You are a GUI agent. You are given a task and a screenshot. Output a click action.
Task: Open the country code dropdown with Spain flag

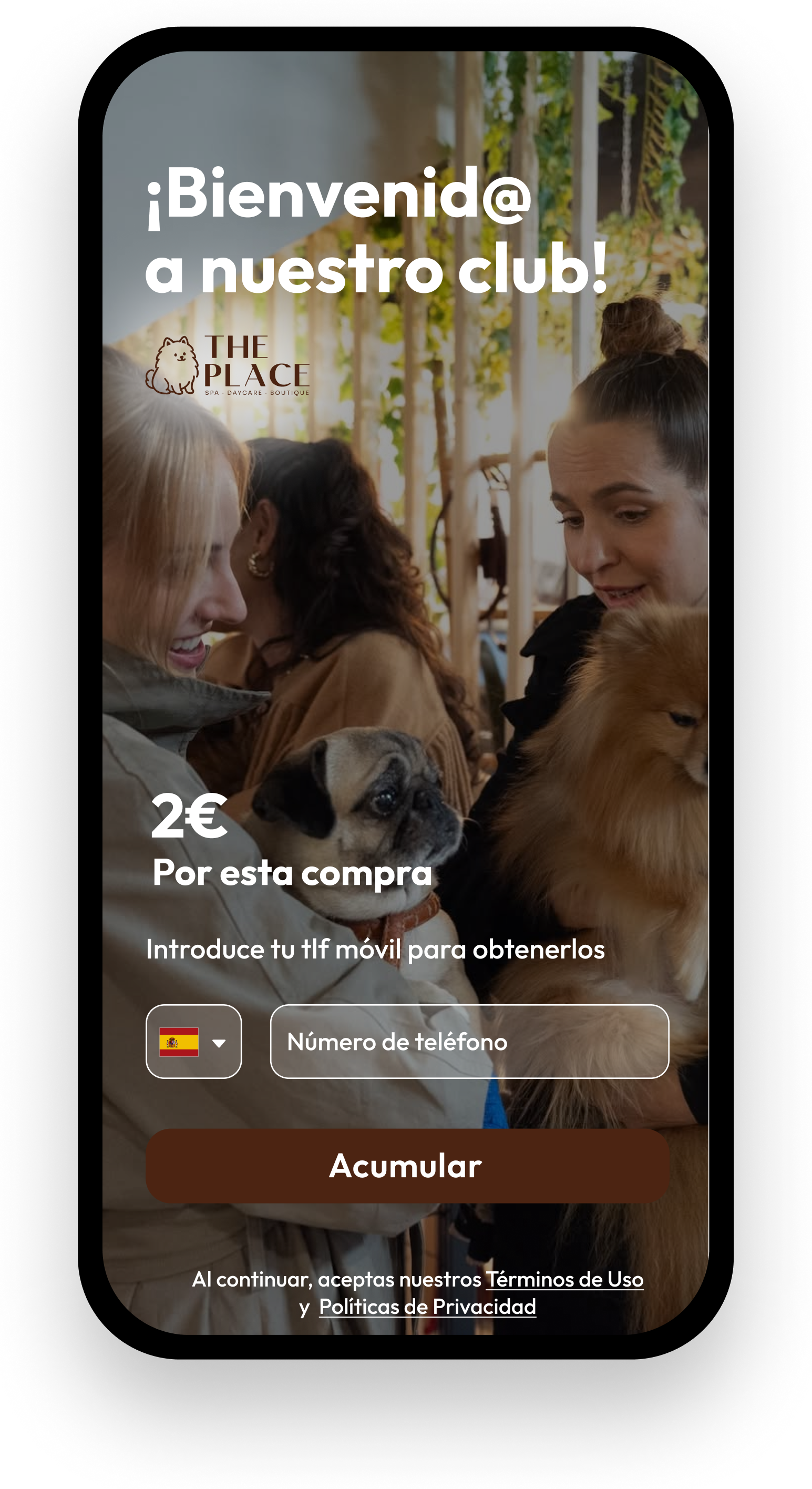193,1042
